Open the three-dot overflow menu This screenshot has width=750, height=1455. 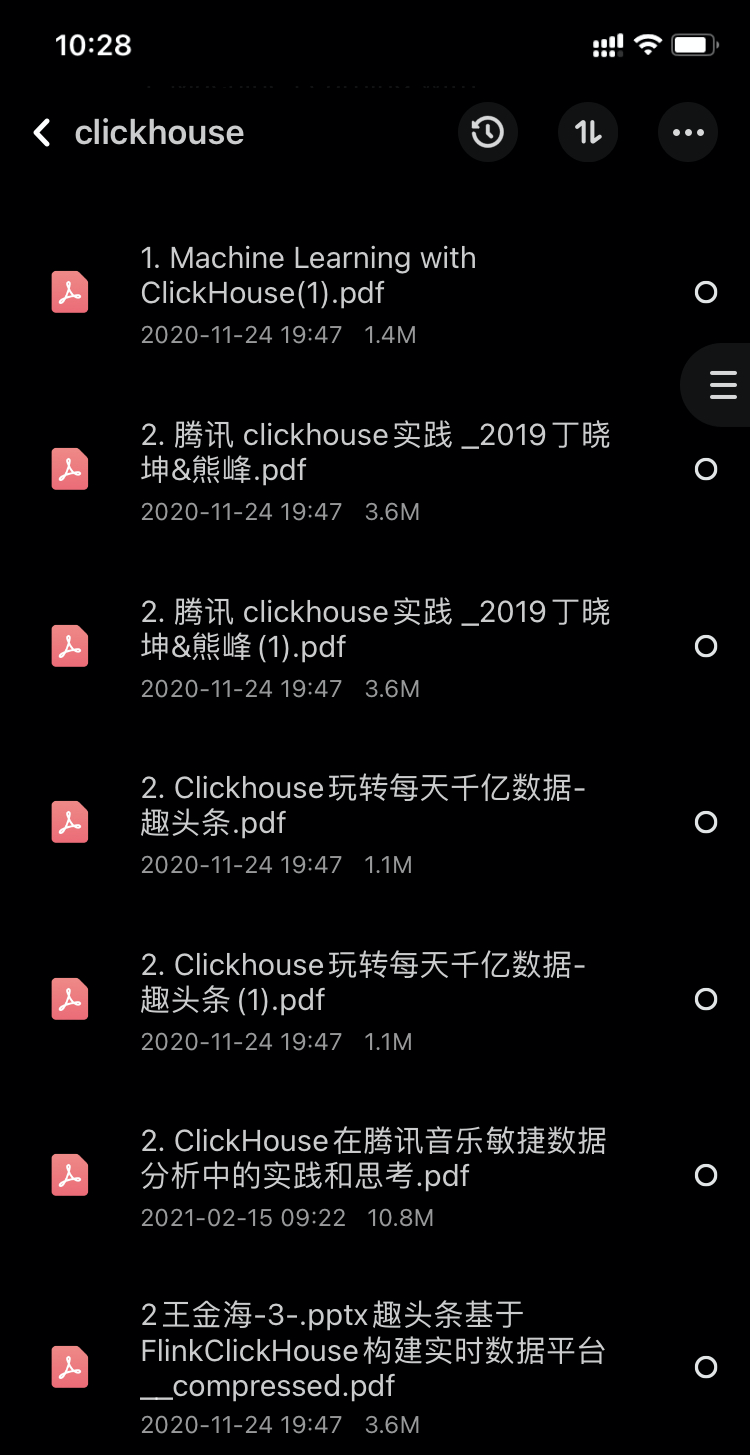coord(688,132)
